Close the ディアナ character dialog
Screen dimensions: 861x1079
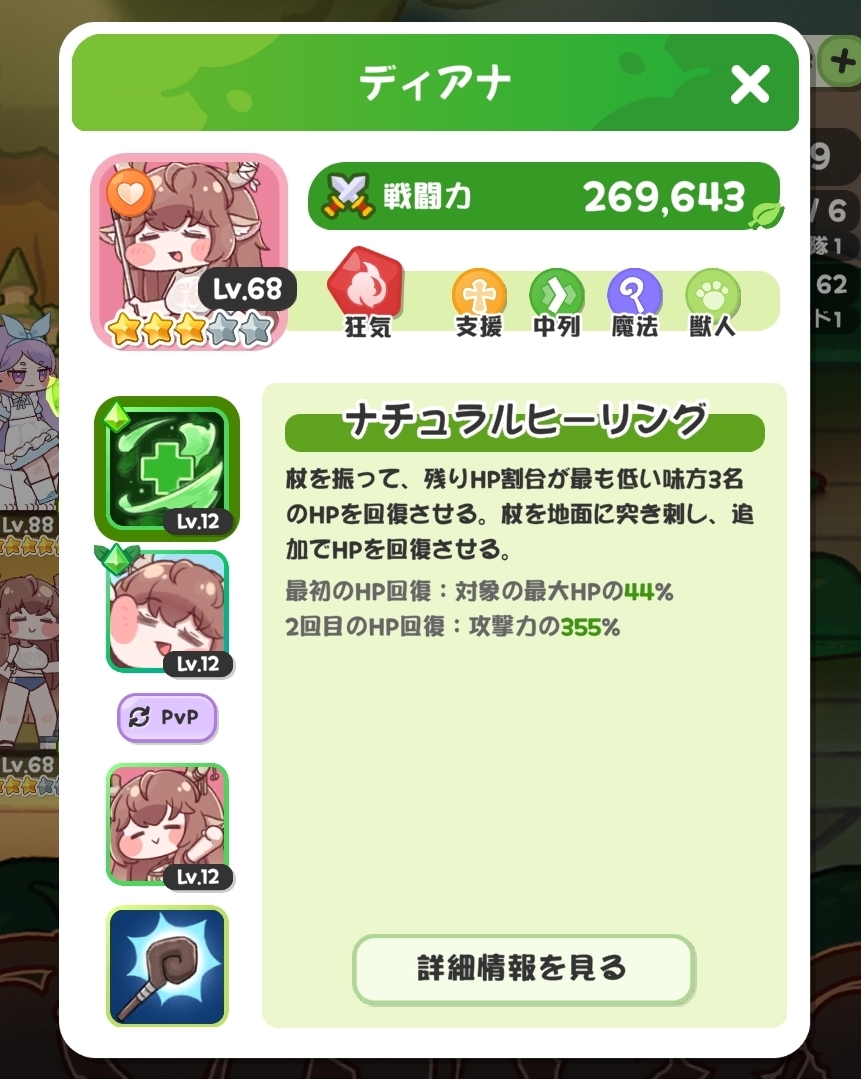750,85
